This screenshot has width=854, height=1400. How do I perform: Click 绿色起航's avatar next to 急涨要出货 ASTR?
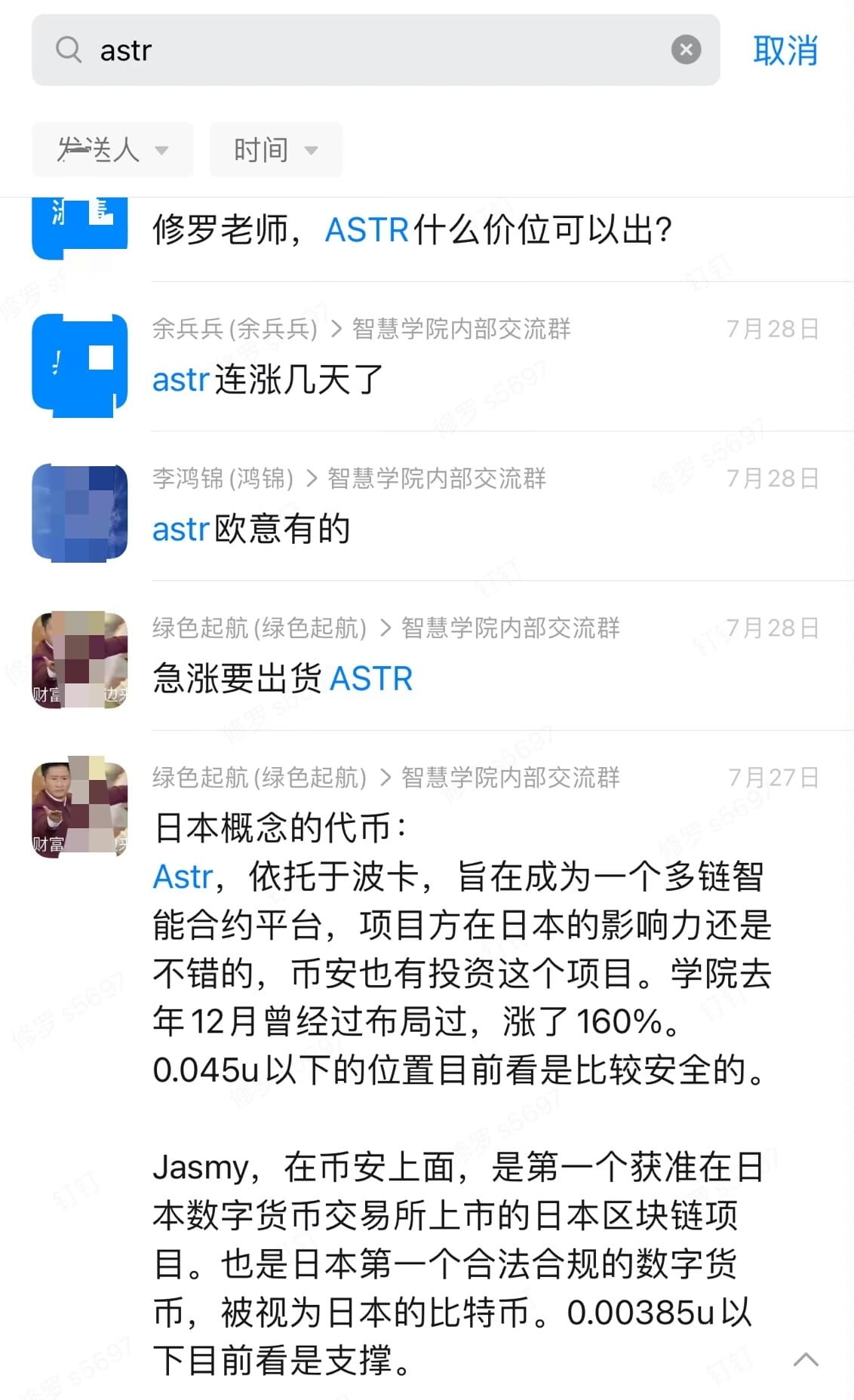79,659
